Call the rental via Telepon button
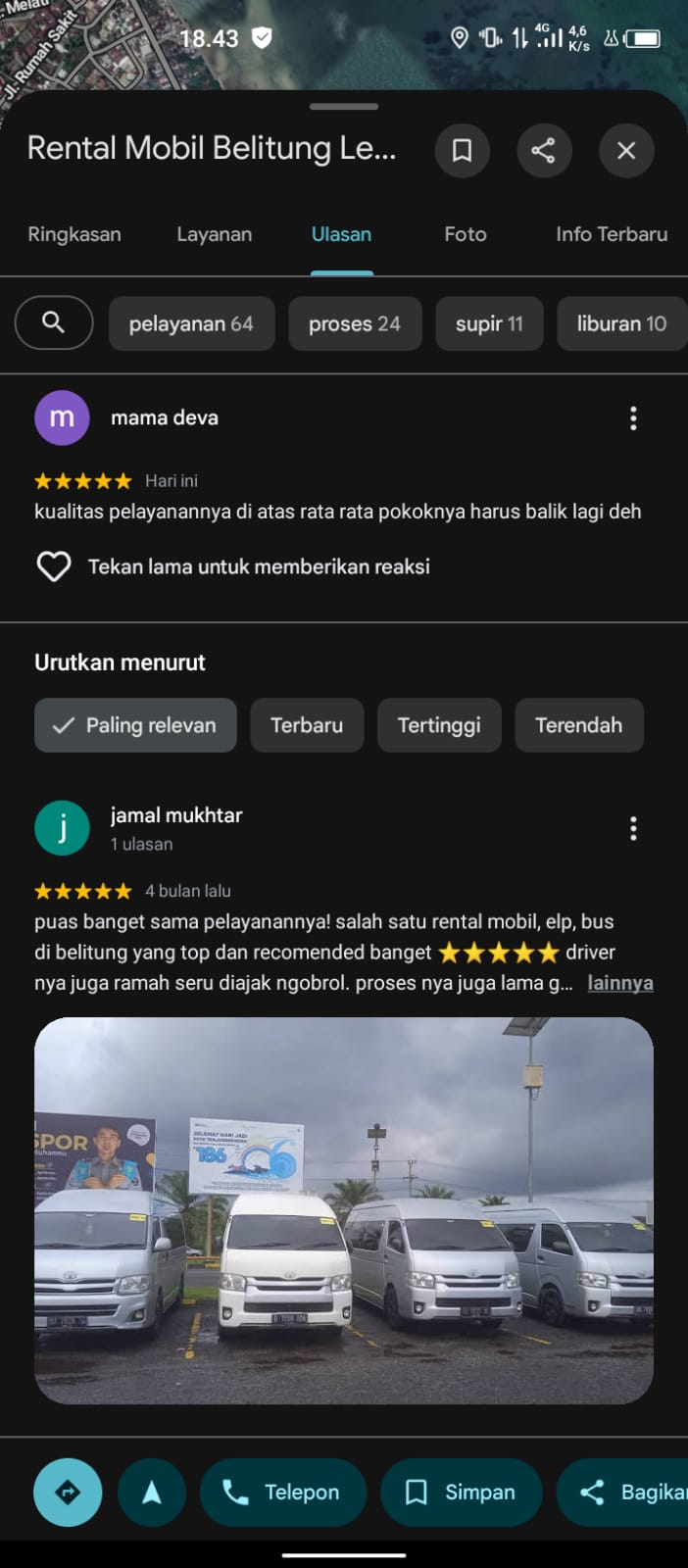 (x=283, y=1493)
